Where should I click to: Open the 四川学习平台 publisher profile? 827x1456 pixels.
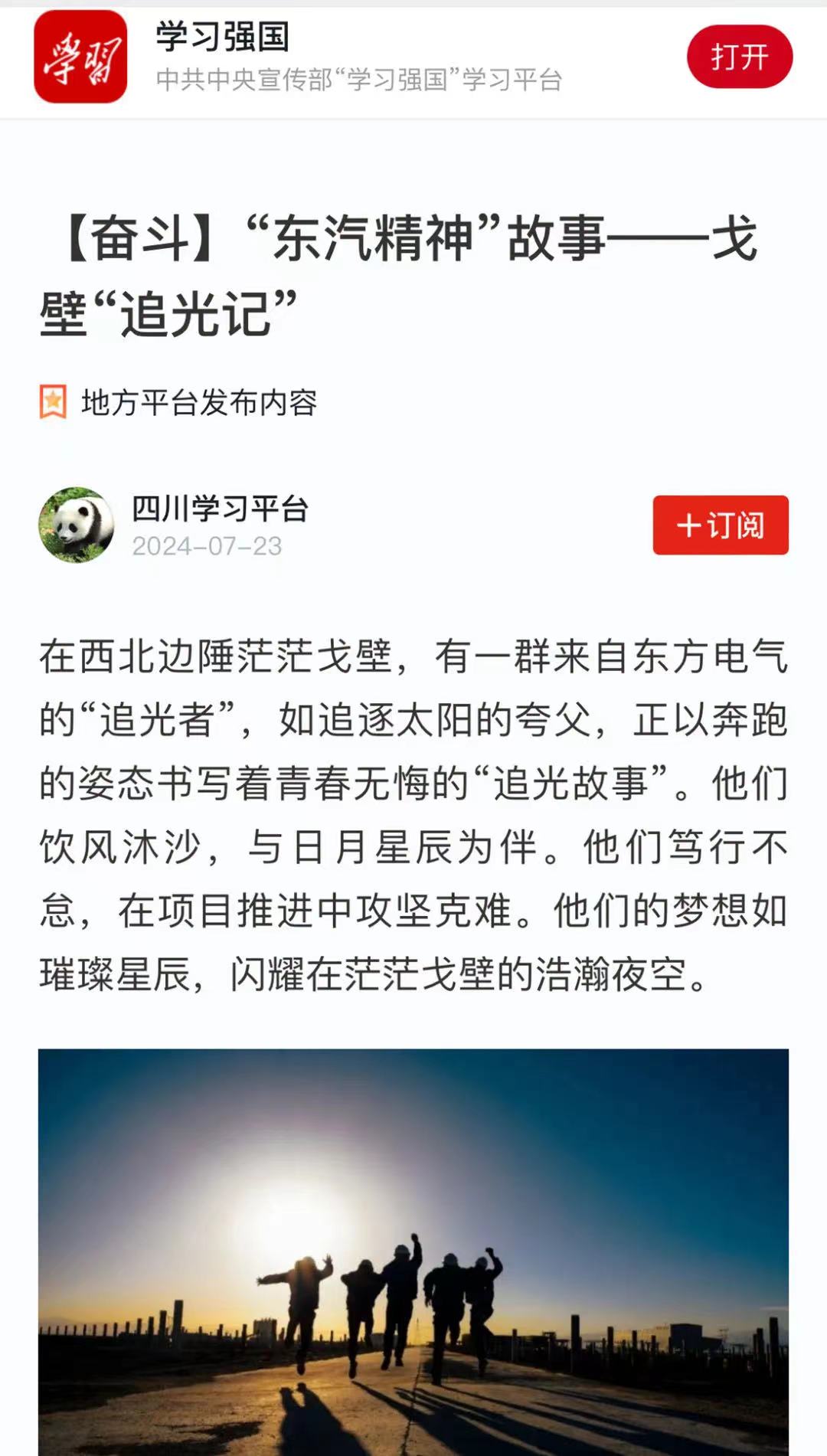click(x=219, y=509)
